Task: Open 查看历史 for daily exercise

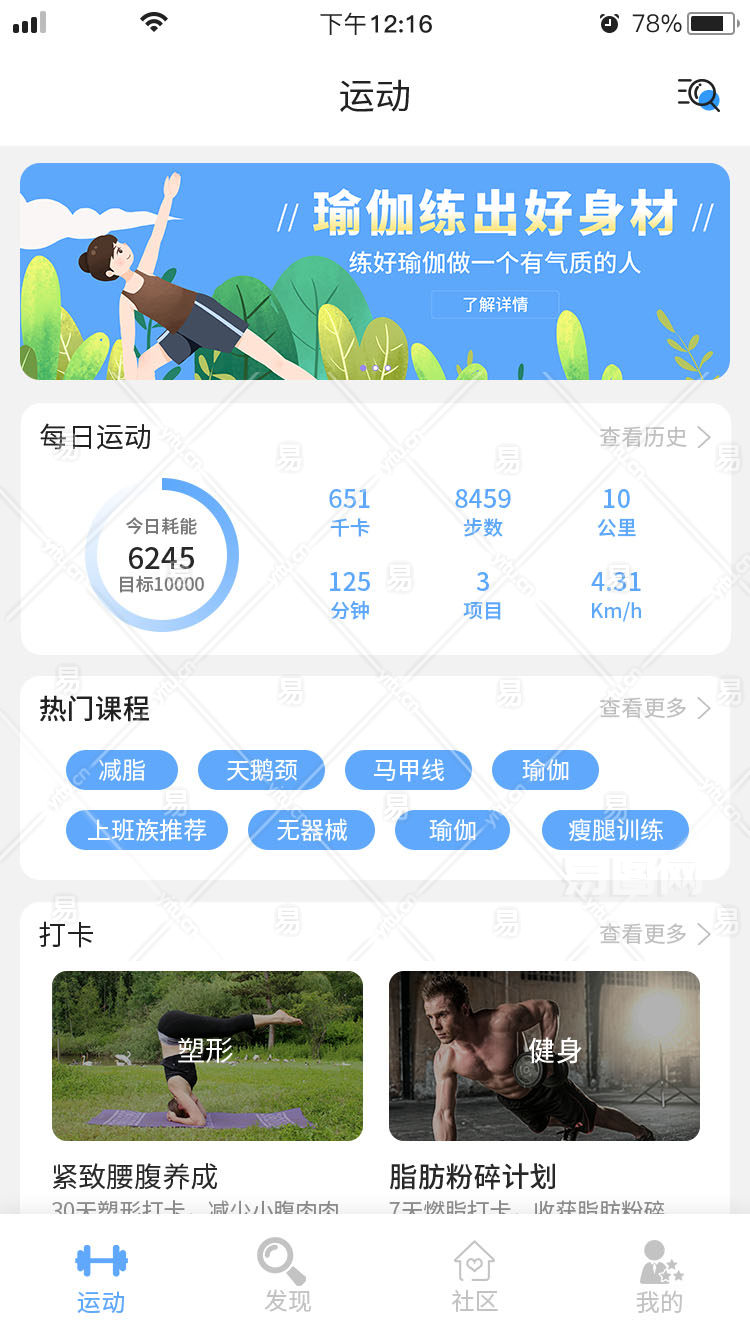Action: (x=655, y=437)
